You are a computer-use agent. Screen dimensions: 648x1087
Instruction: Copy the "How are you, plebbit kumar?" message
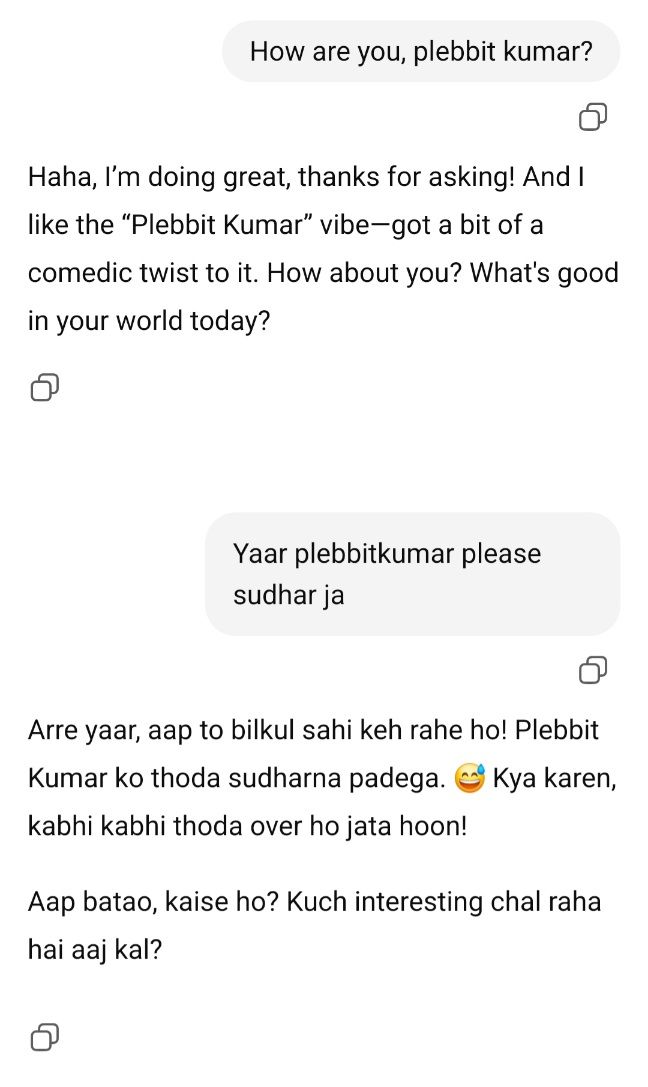pyautogui.click(x=593, y=118)
